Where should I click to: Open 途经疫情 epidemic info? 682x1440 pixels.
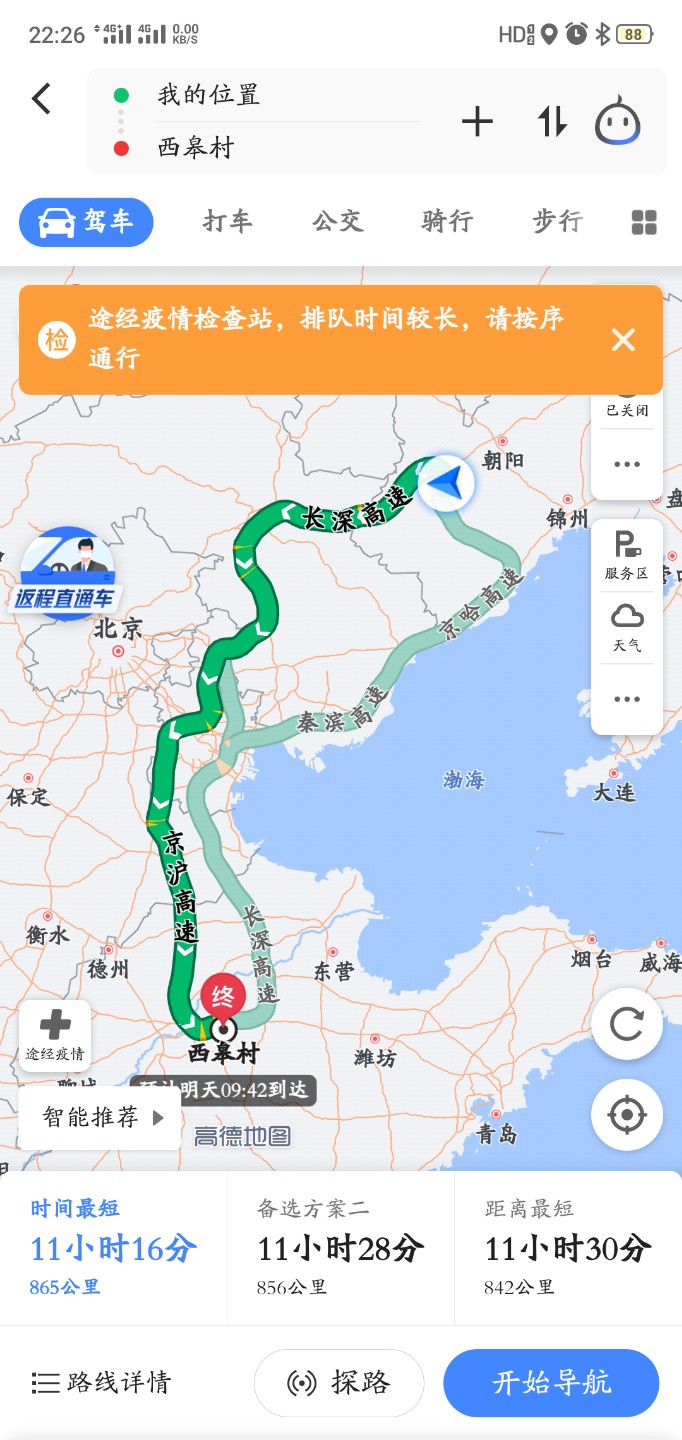coord(55,1036)
